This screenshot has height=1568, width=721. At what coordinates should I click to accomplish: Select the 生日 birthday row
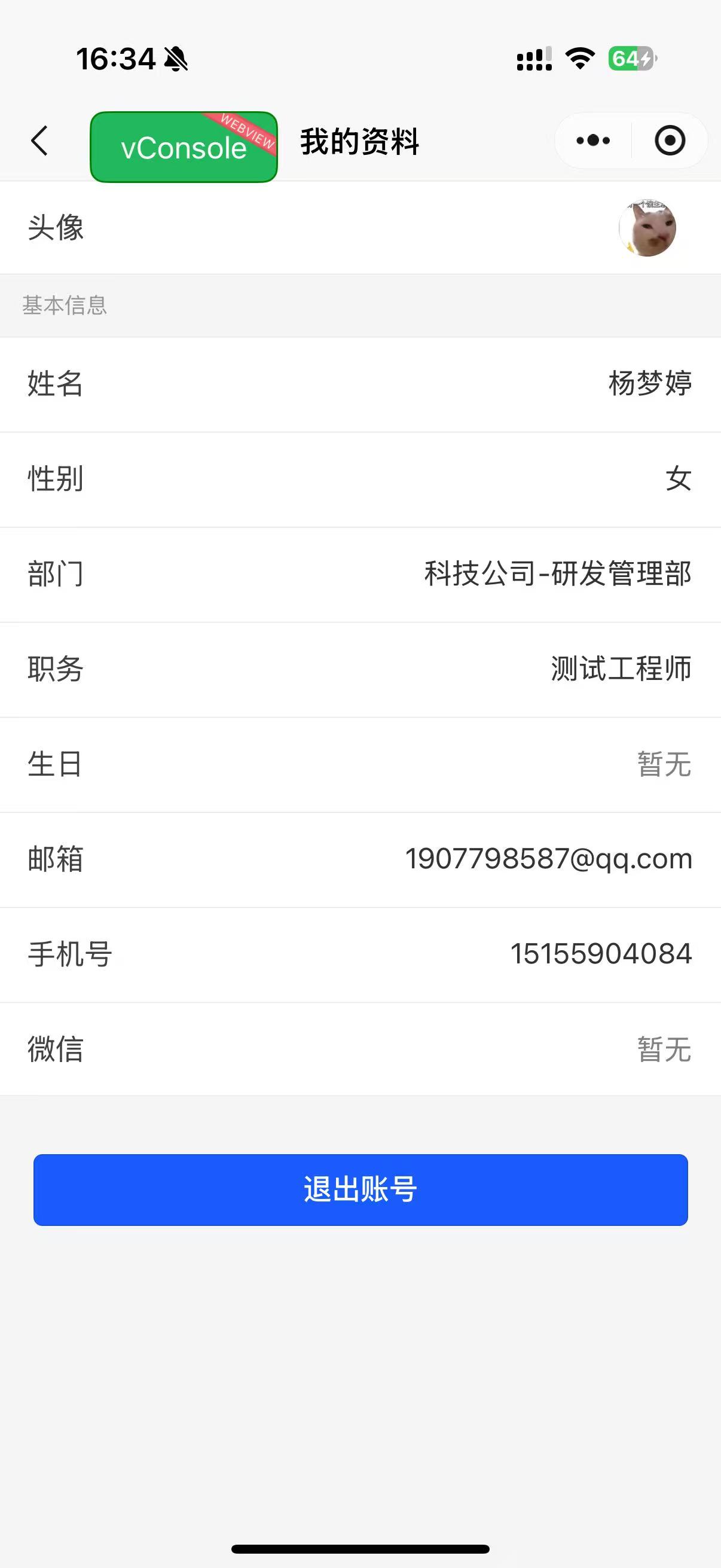pyautogui.click(x=360, y=764)
